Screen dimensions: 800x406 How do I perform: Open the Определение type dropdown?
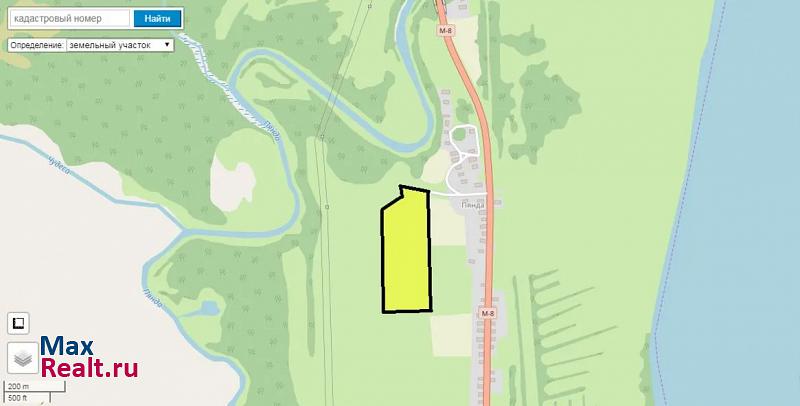tap(120, 45)
